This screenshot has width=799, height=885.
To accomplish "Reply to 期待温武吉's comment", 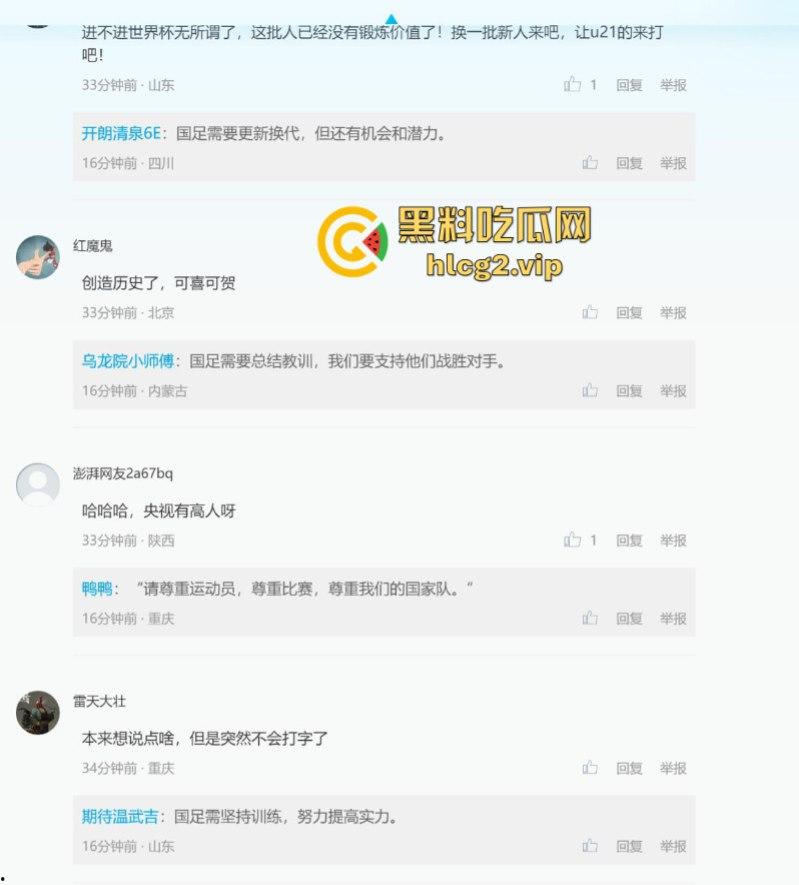I will coord(629,846).
